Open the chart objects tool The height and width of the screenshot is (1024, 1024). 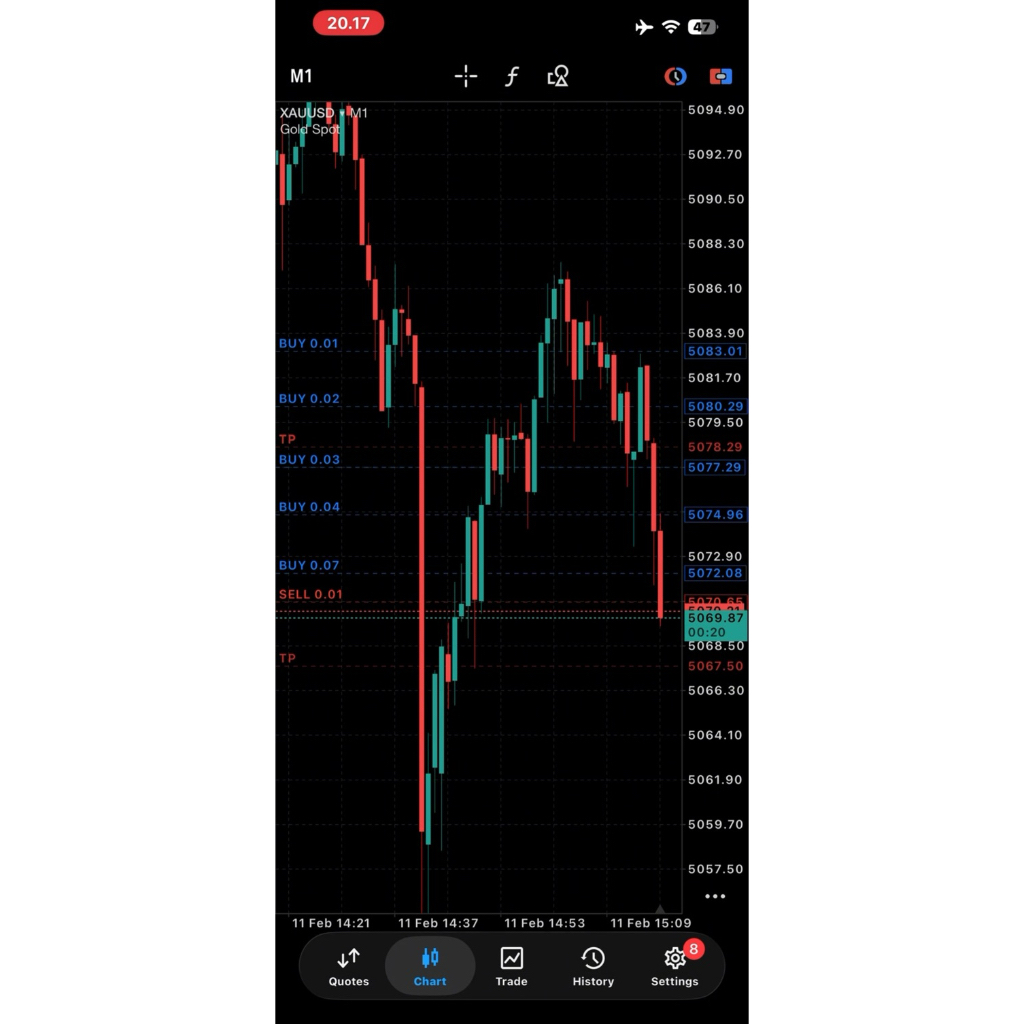point(558,76)
